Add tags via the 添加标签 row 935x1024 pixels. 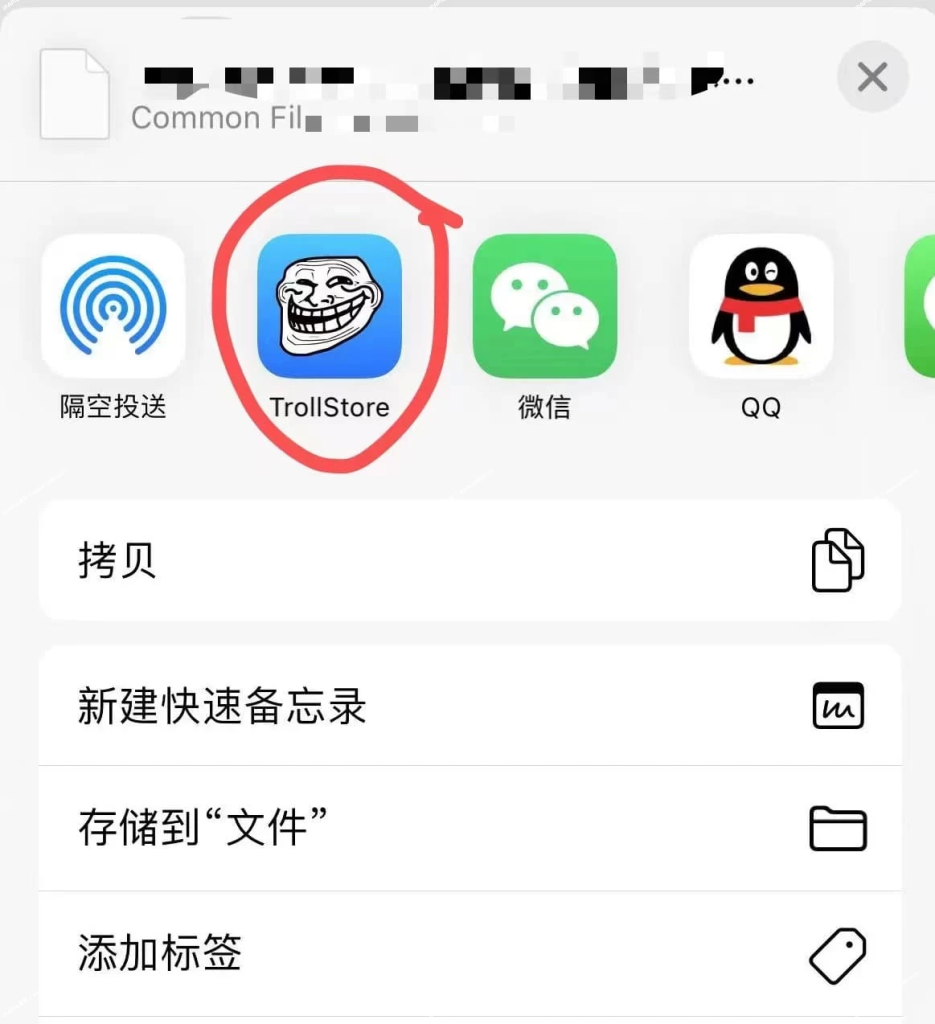click(400, 955)
